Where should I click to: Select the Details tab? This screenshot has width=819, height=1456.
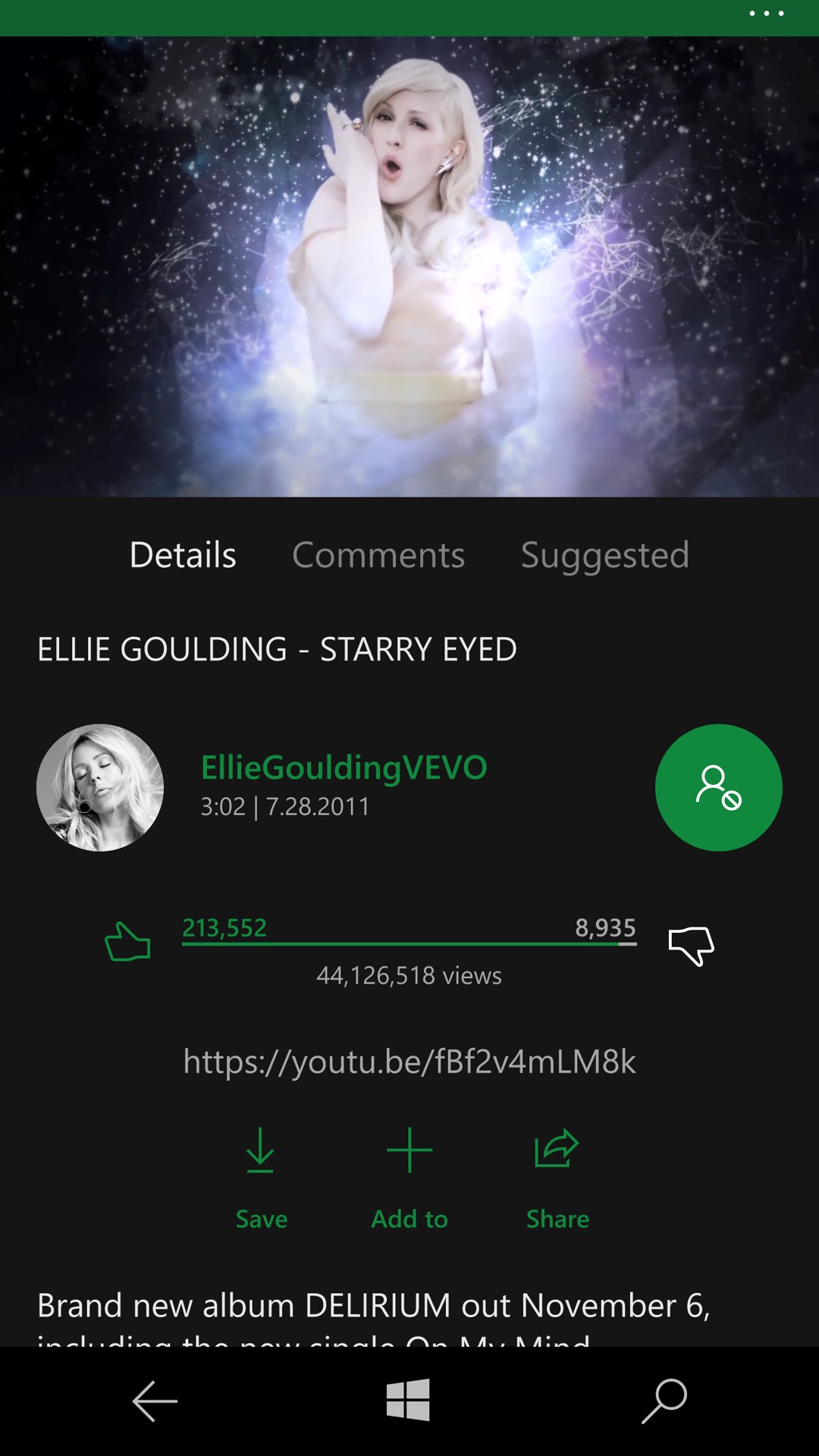(183, 555)
